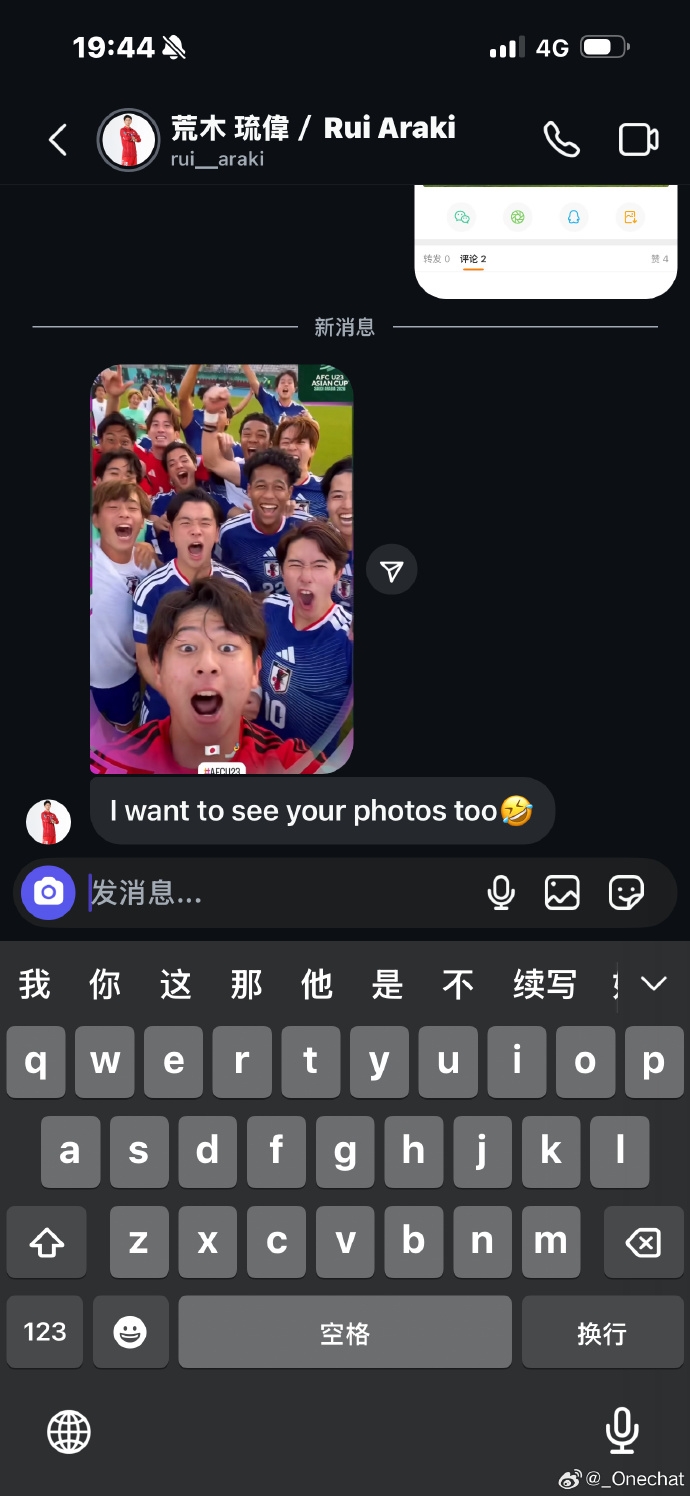Go back to the message list
Image resolution: width=690 pixels, height=1496 pixels.
click(x=58, y=140)
